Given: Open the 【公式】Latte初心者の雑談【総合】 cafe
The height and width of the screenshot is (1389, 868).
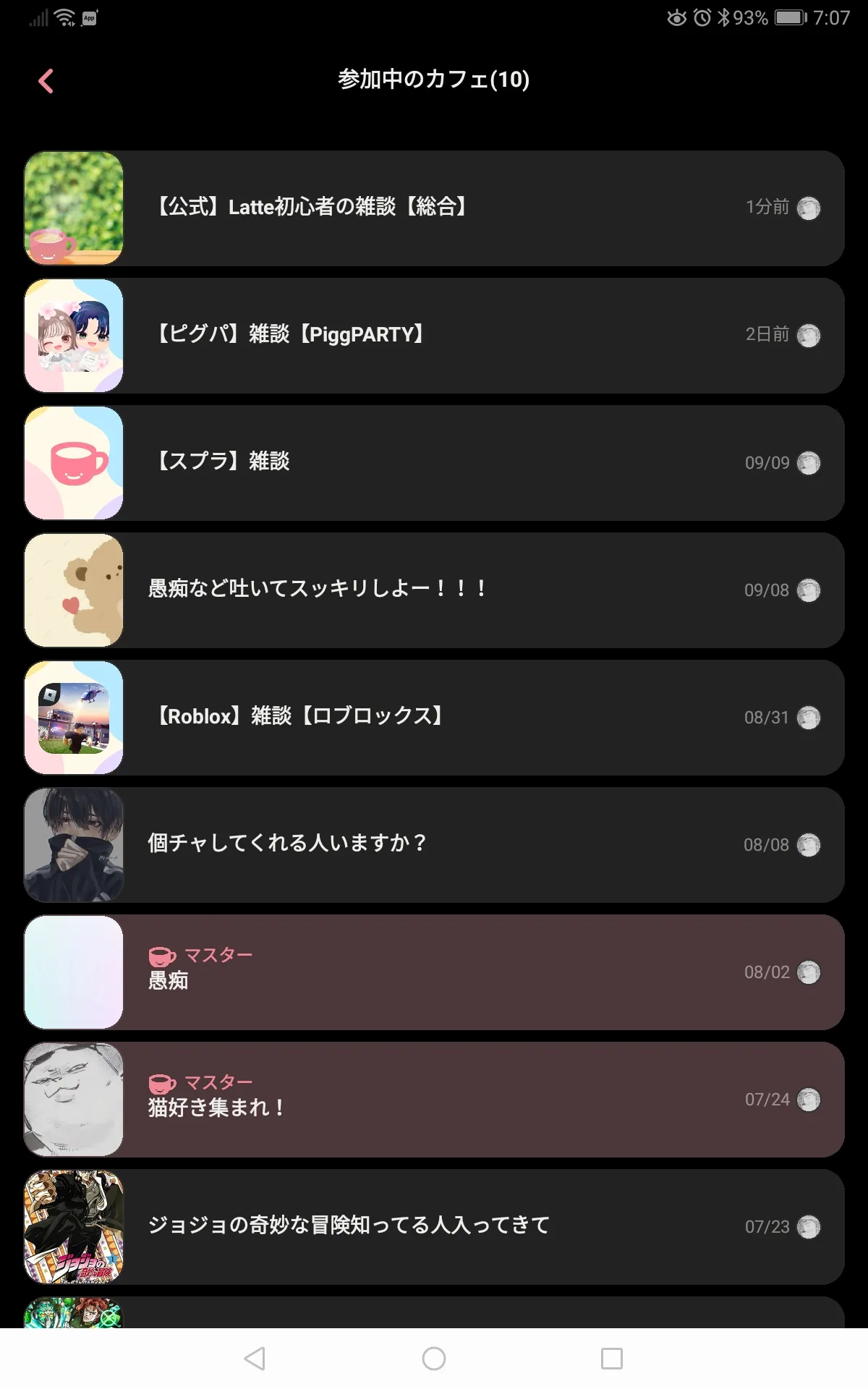Looking at the screenshot, I should tap(434, 208).
